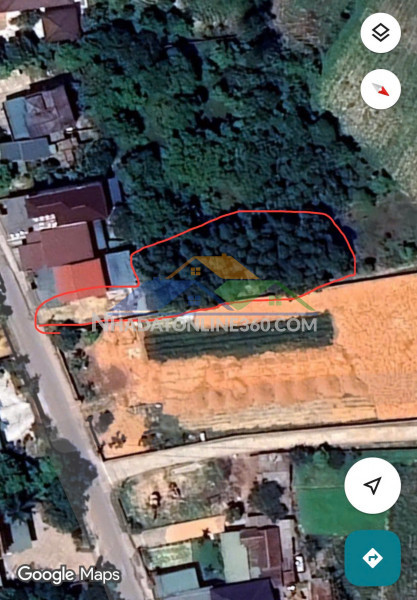This screenshot has height=600, width=417.
Task: Open directions with the teal button
Action: point(373,558)
